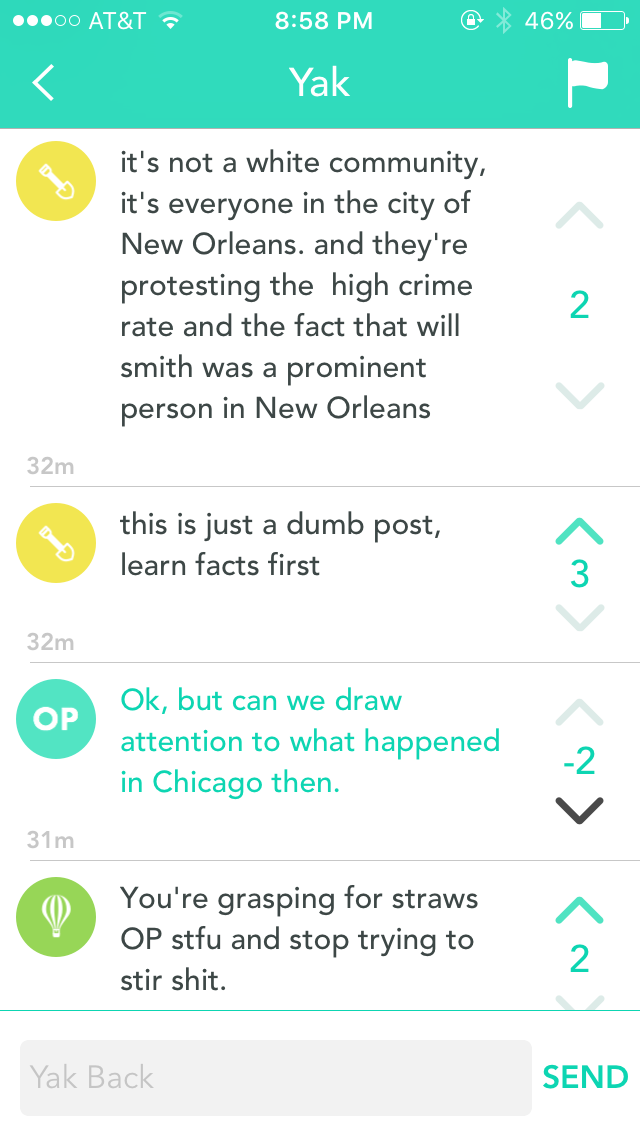This screenshot has height=1136, width=640.
Task: Downvote the 'this is just a dumb post' reply
Action: click(579, 617)
